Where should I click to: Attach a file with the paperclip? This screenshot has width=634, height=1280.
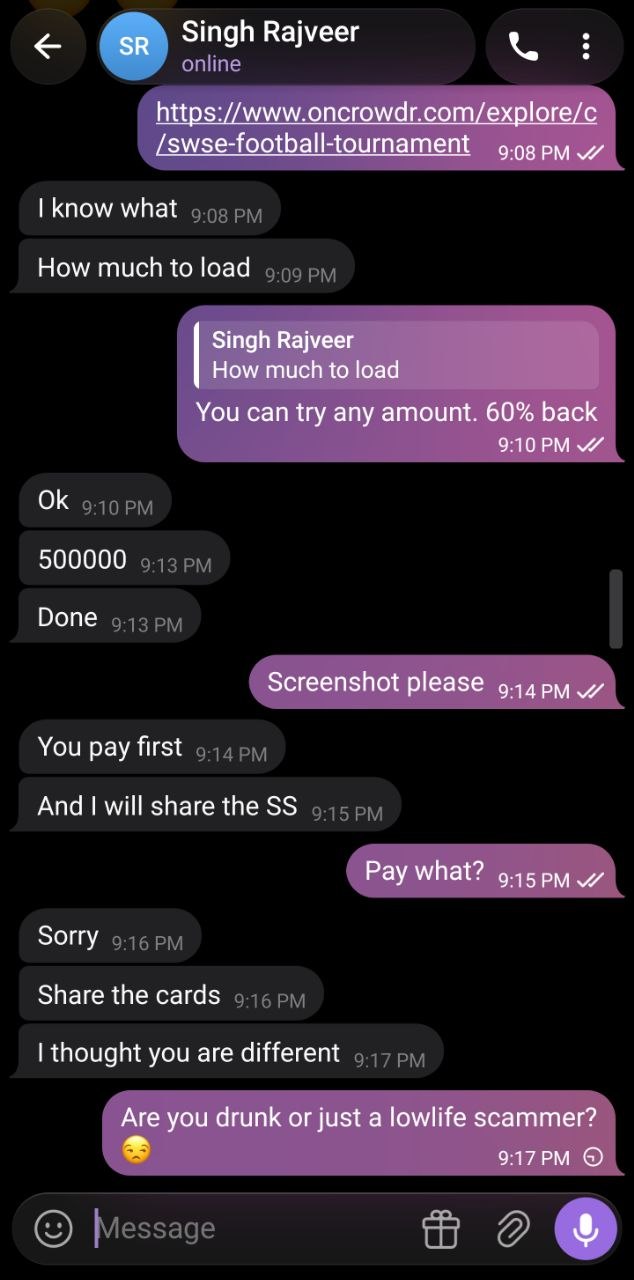[x=512, y=1228]
